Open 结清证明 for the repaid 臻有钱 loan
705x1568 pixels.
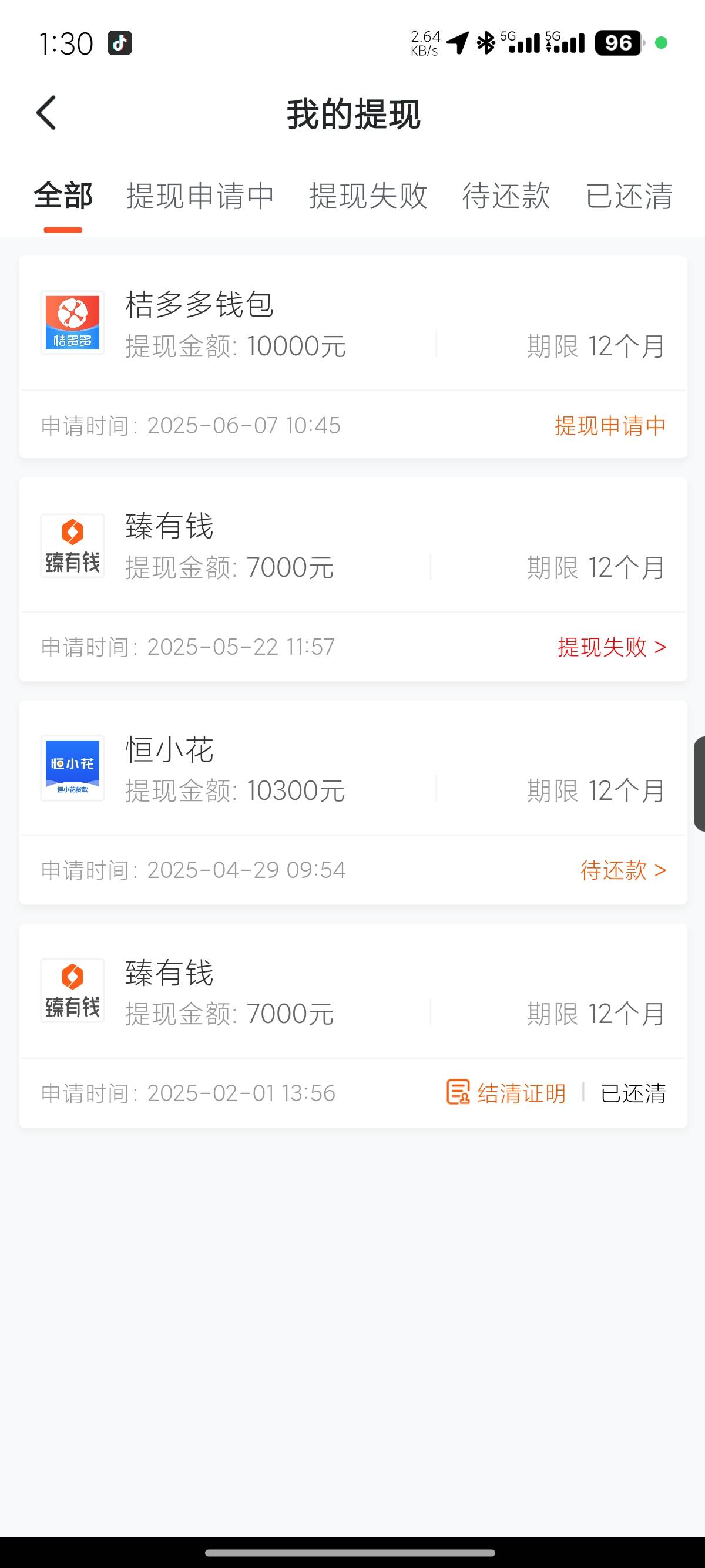506,1093
